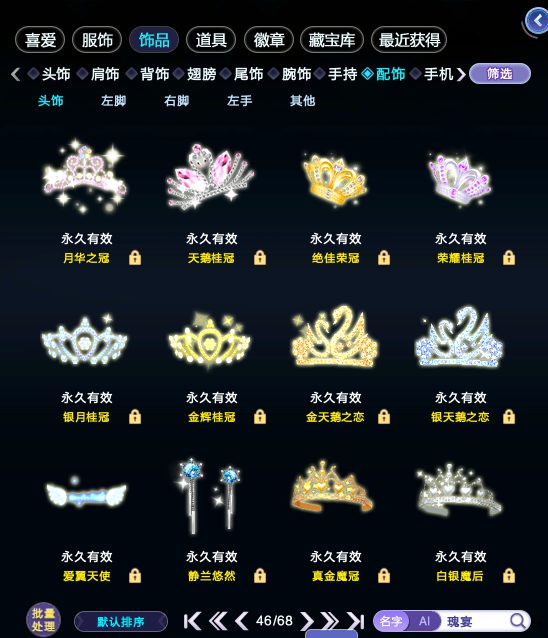This screenshot has width=548, height=638.
Task: Select the 翅膀 category
Action: pos(196,74)
